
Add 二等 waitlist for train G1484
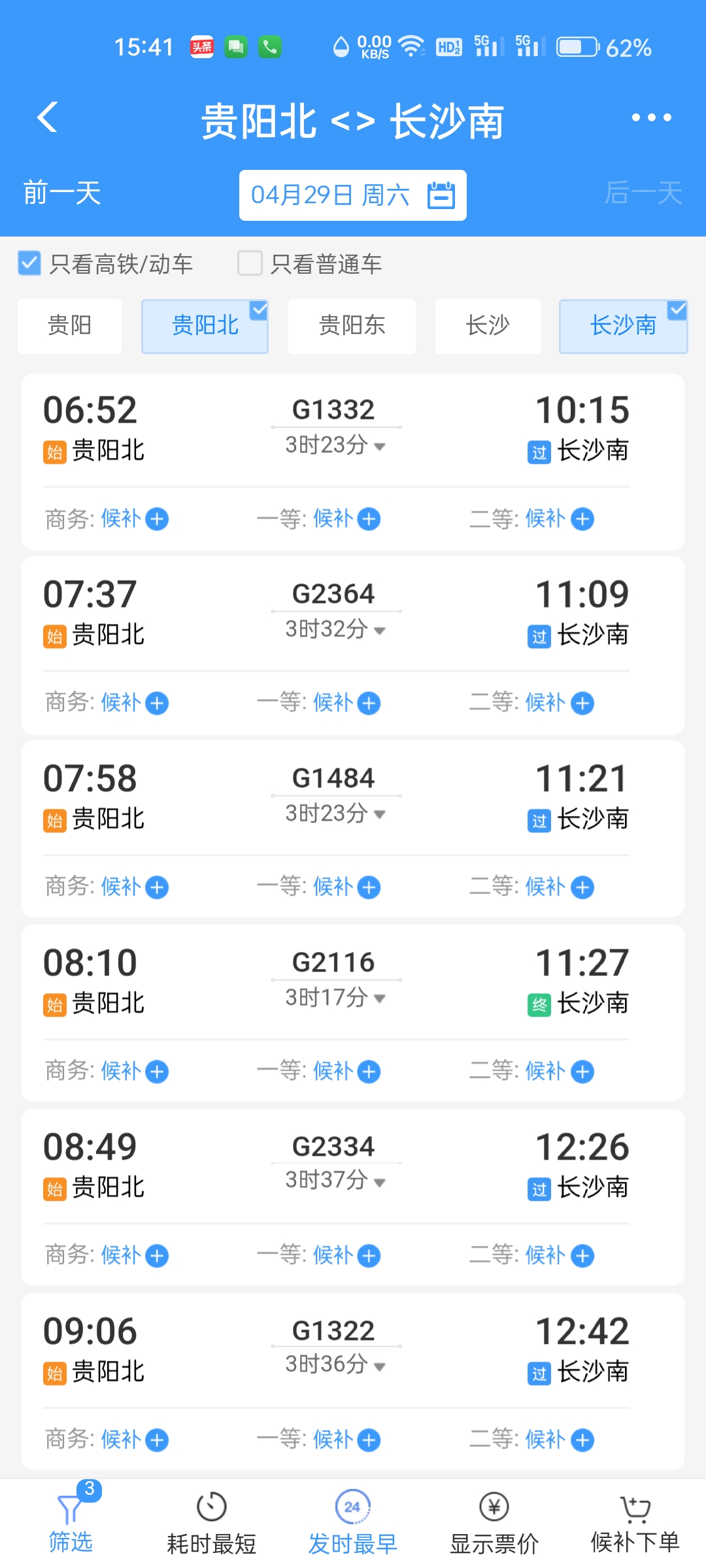[x=582, y=887]
